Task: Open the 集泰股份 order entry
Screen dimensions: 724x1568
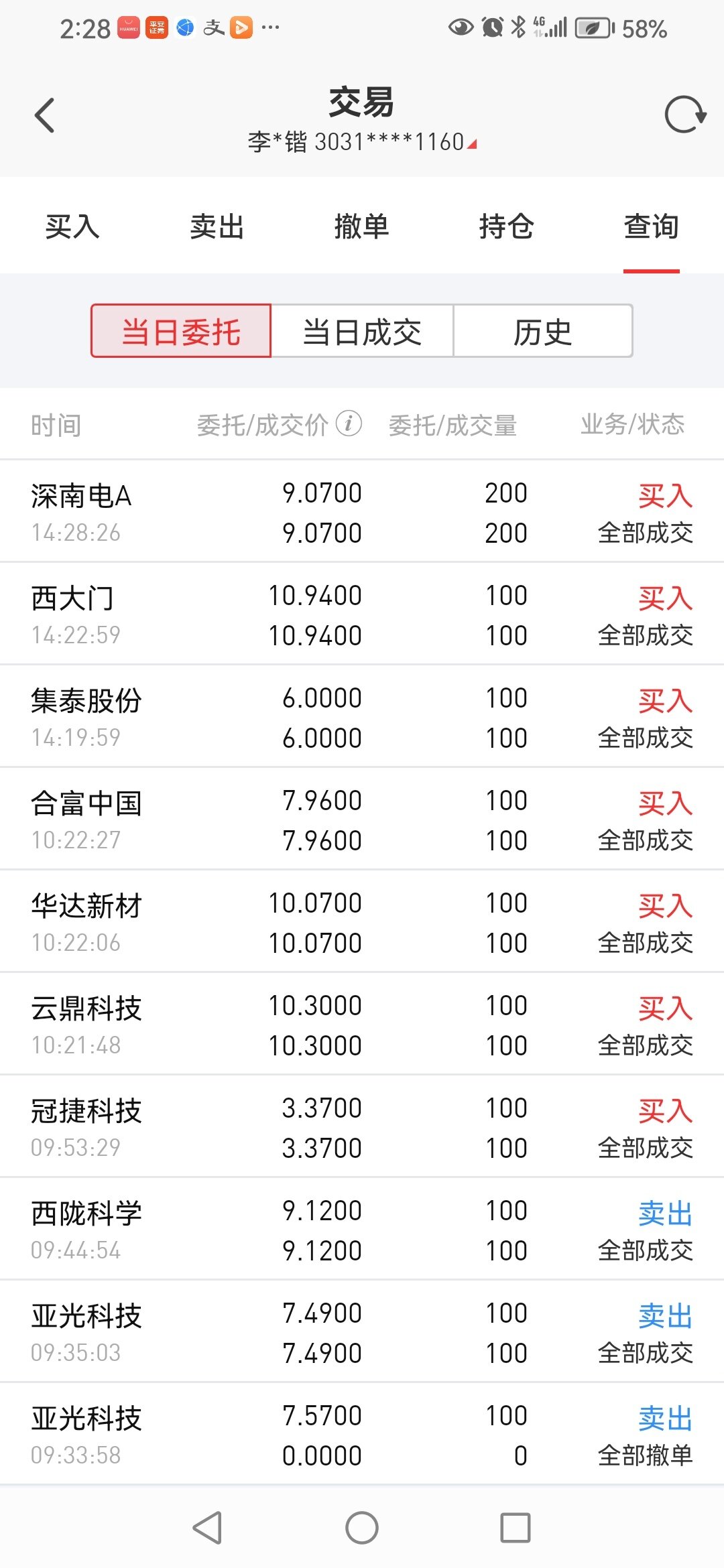Action: click(x=362, y=717)
